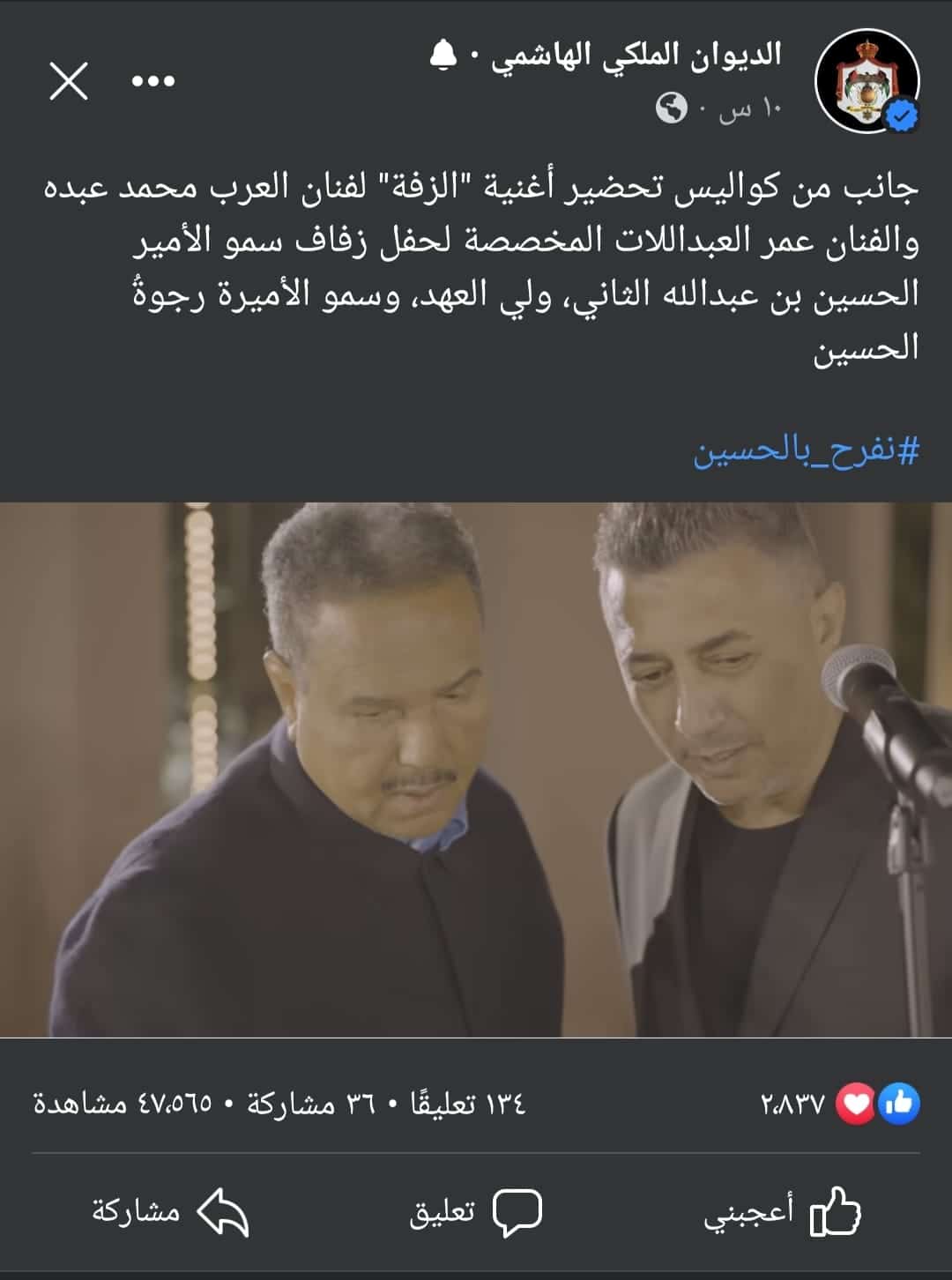This screenshot has height=1280, width=952.
Task: Comment using the تعليق button
Action: (476, 1212)
